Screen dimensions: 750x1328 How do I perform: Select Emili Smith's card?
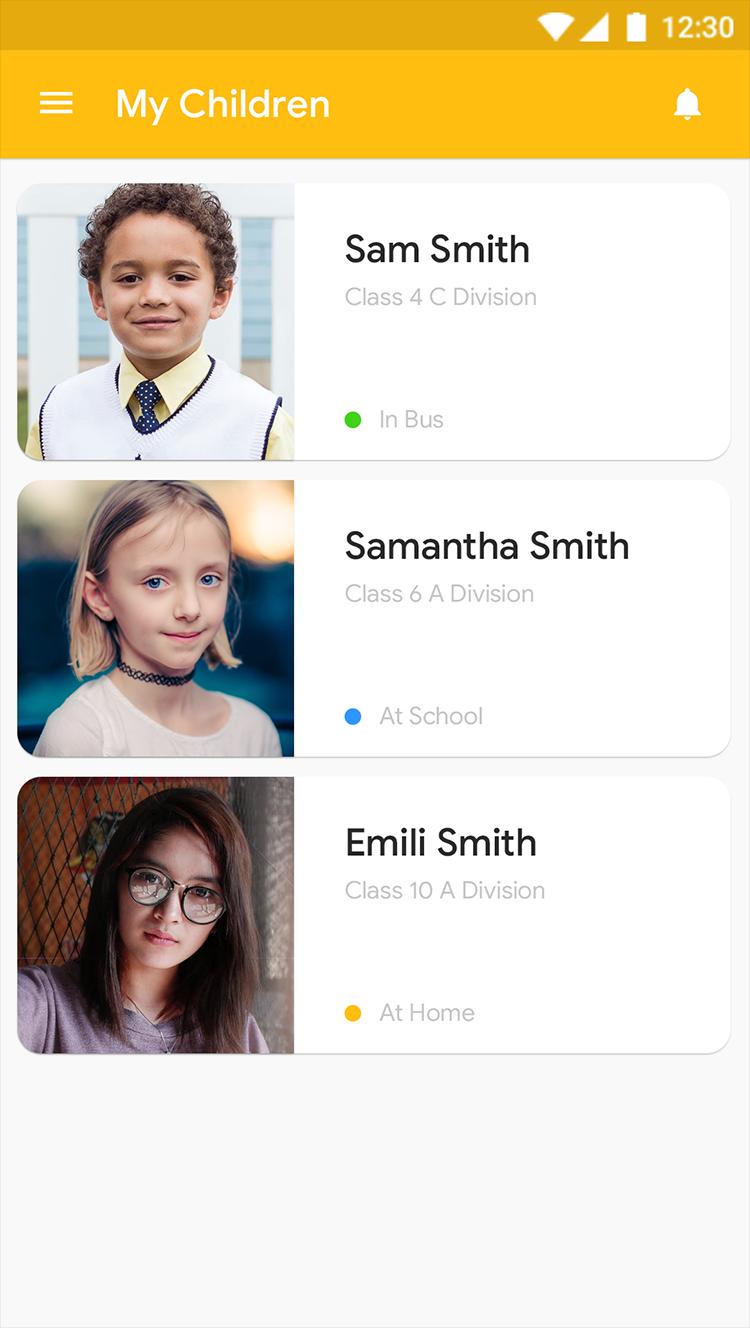(x=440, y=844)
